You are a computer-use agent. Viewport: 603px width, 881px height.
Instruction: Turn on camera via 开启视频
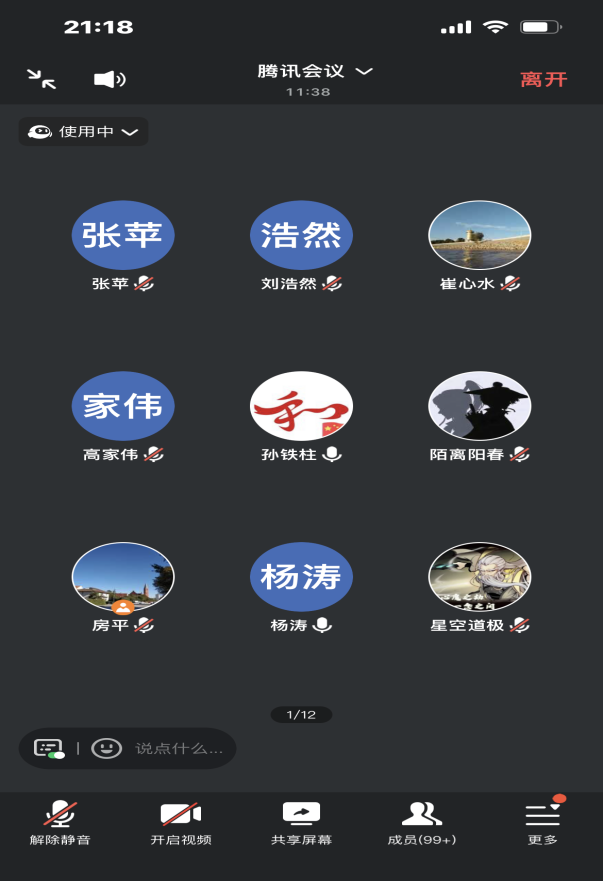181,823
